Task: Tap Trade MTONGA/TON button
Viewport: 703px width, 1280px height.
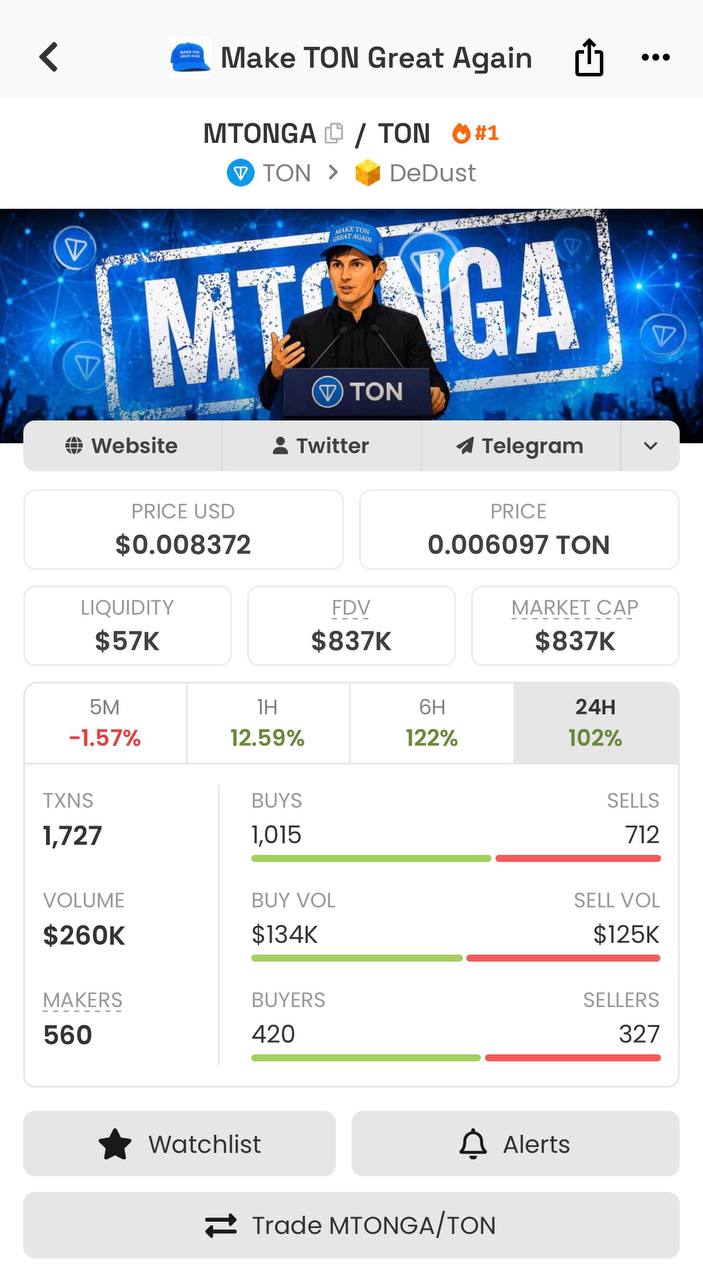Action: click(x=351, y=1225)
